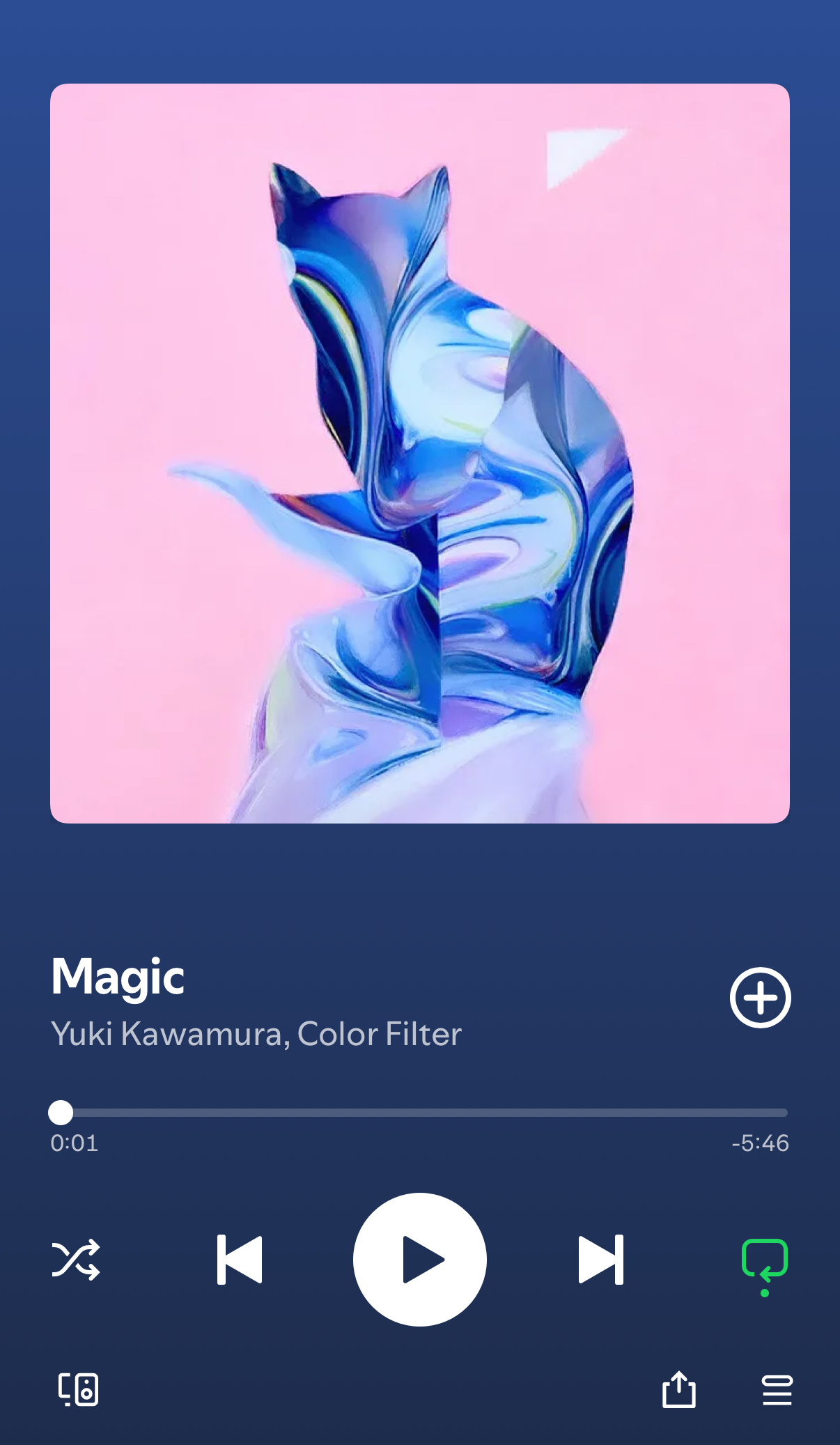Add Magic to your library
The image size is (840, 1445).
coord(760,997)
